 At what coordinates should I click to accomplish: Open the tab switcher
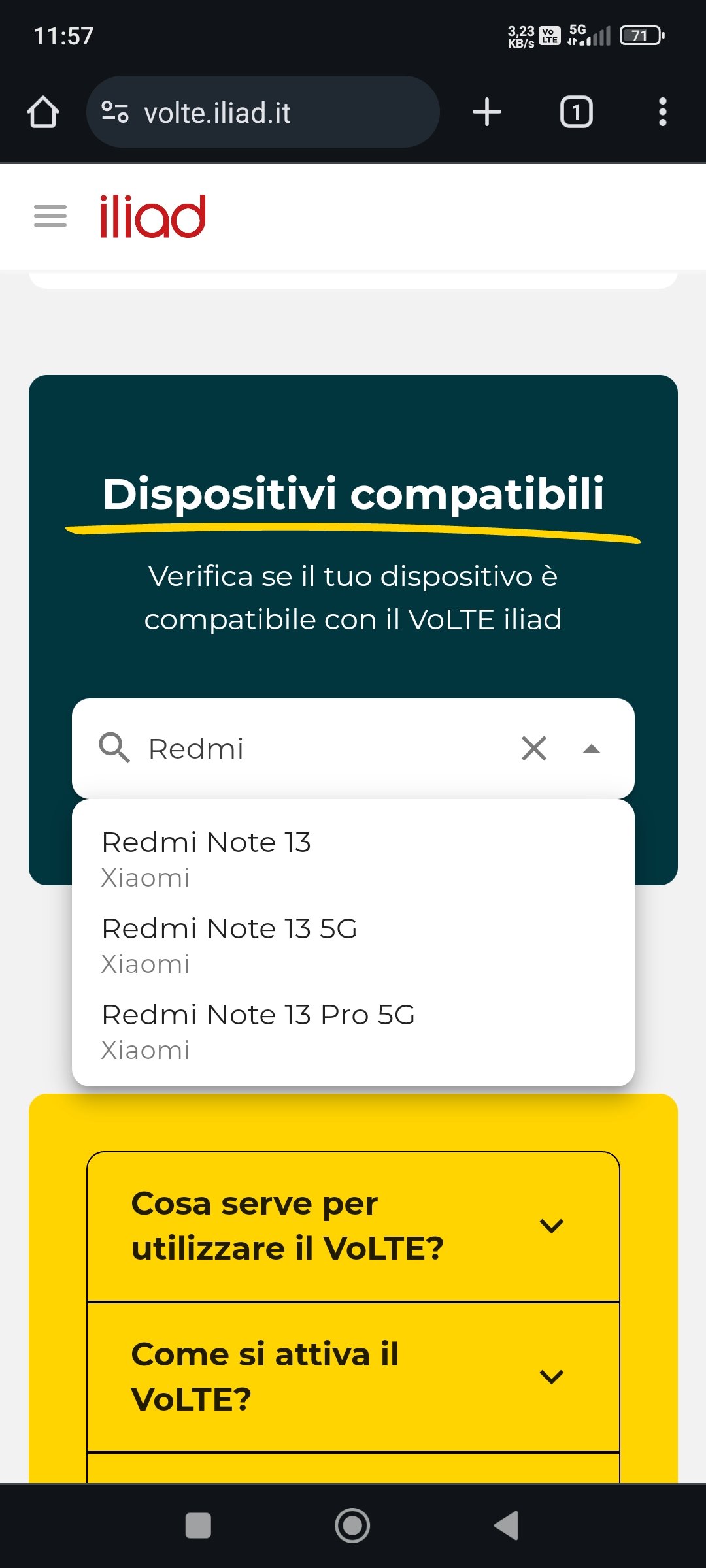coord(576,112)
